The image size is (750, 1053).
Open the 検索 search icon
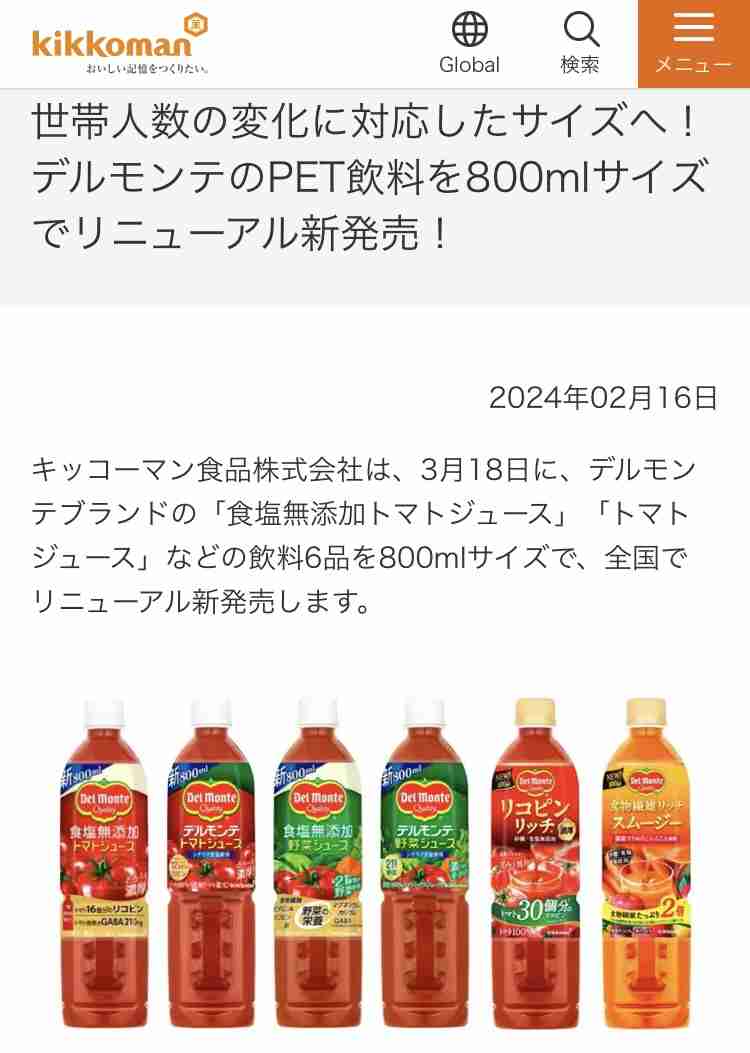click(580, 43)
